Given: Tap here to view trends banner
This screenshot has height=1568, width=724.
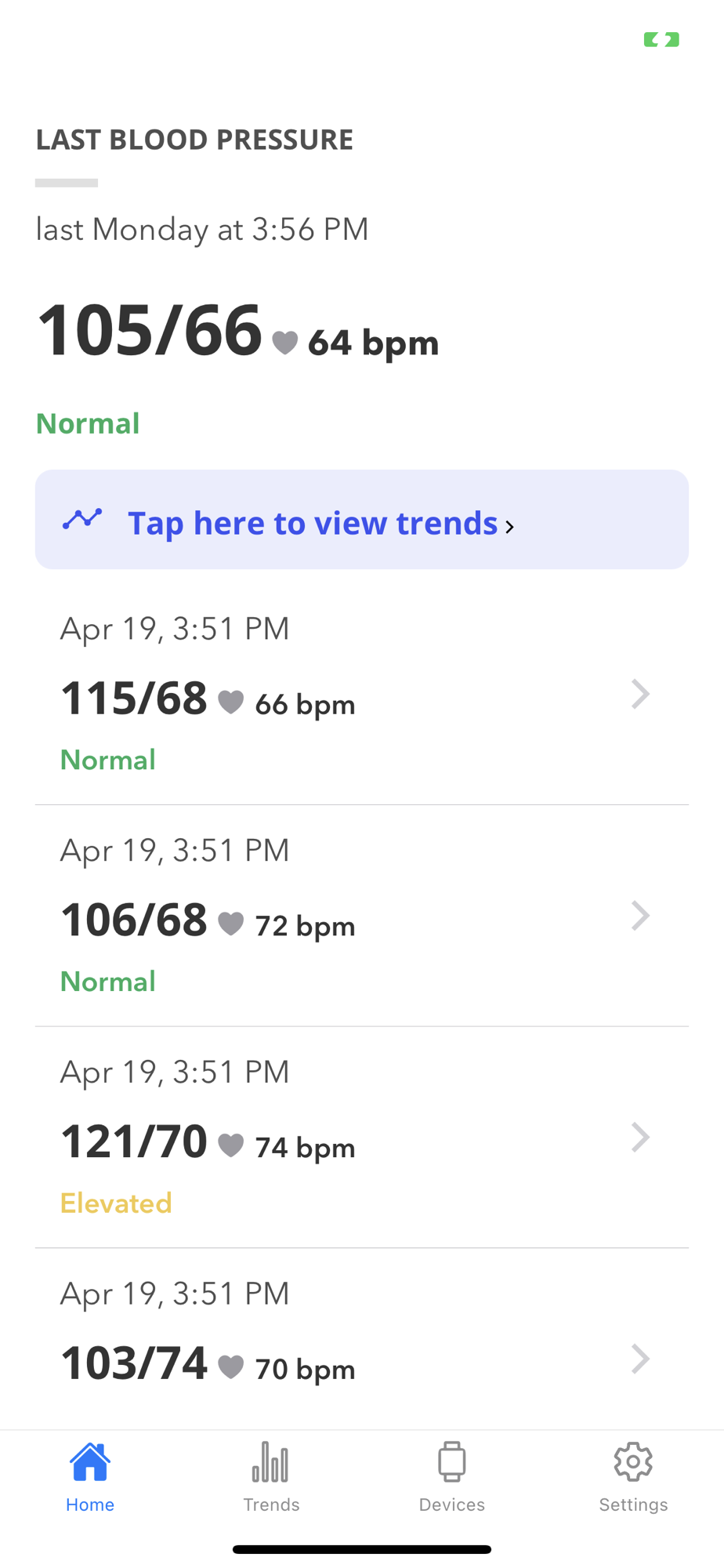Looking at the screenshot, I should coord(362,520).
